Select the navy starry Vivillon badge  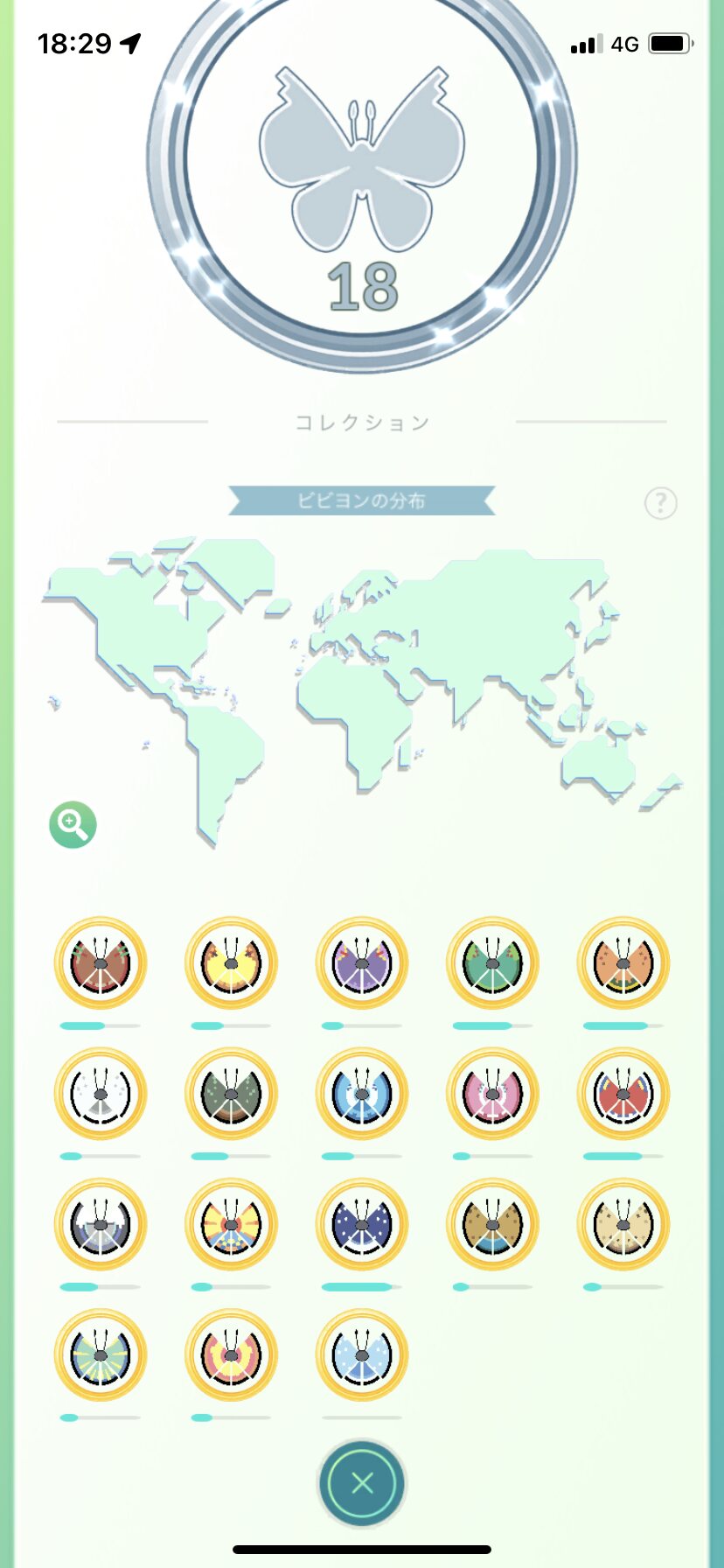point(361,1224)
